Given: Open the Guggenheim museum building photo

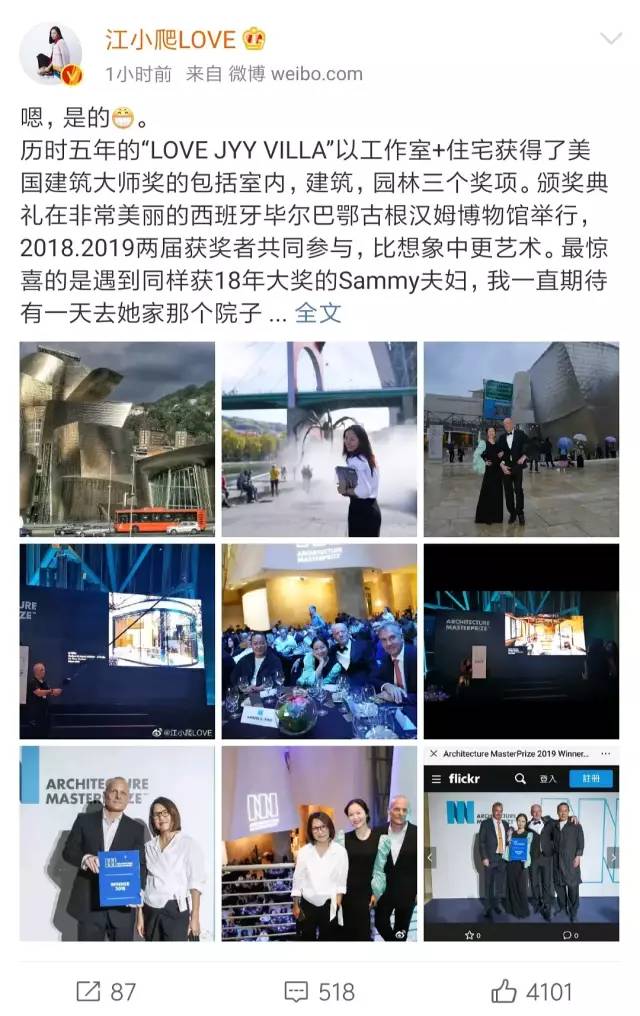Looking at the screenshot, I should click(x=117, y=439).
